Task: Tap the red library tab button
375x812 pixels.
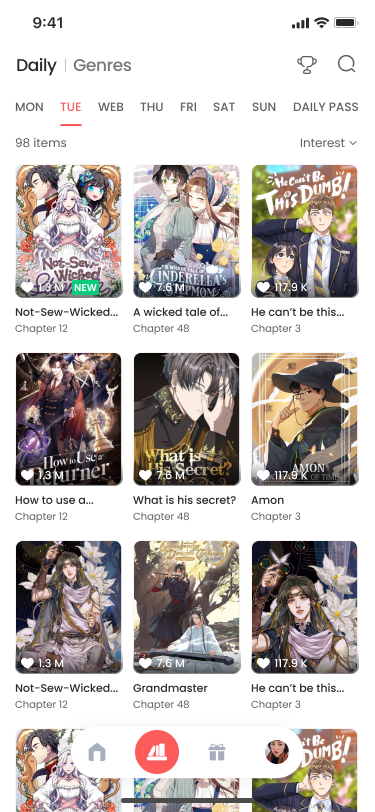Action: 157,752
